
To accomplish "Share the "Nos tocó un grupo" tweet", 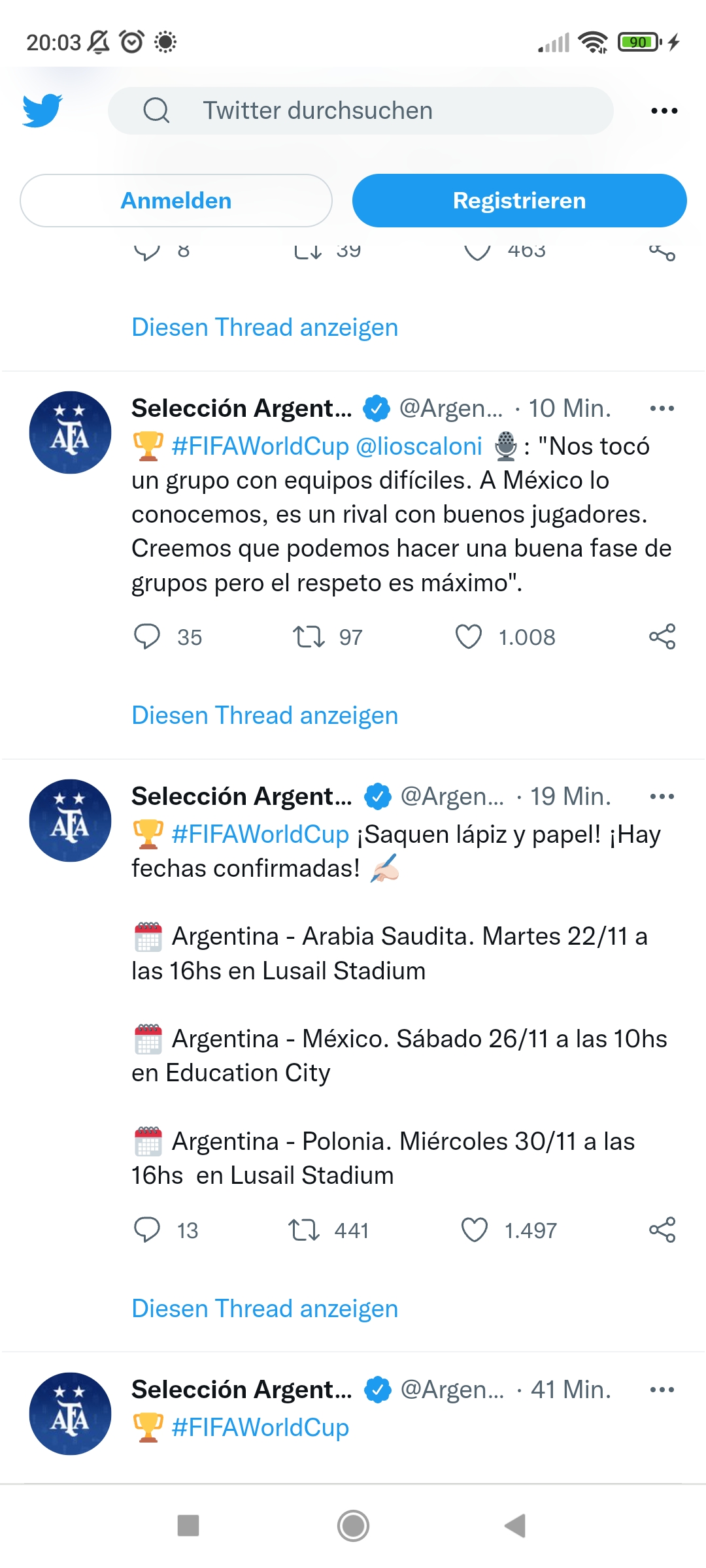I will [x=662, y=636].
